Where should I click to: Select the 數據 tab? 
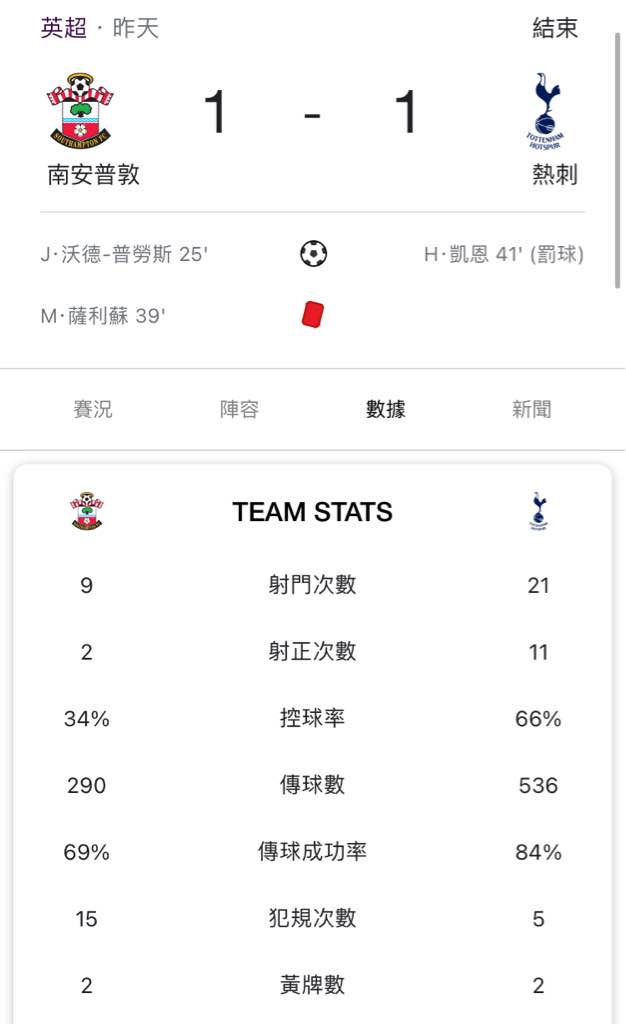pos(385,409)
